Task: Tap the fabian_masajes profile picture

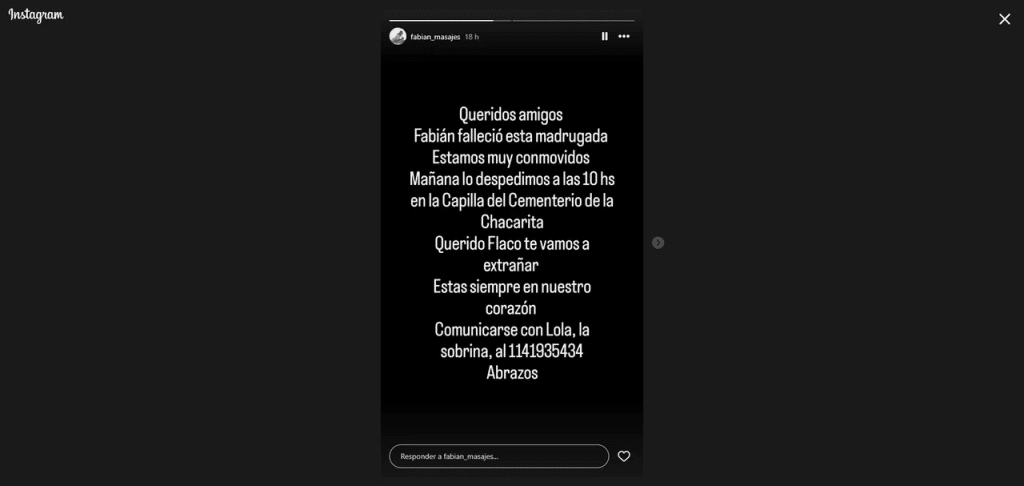Action: pyautogui.click(x=398, y=37)
